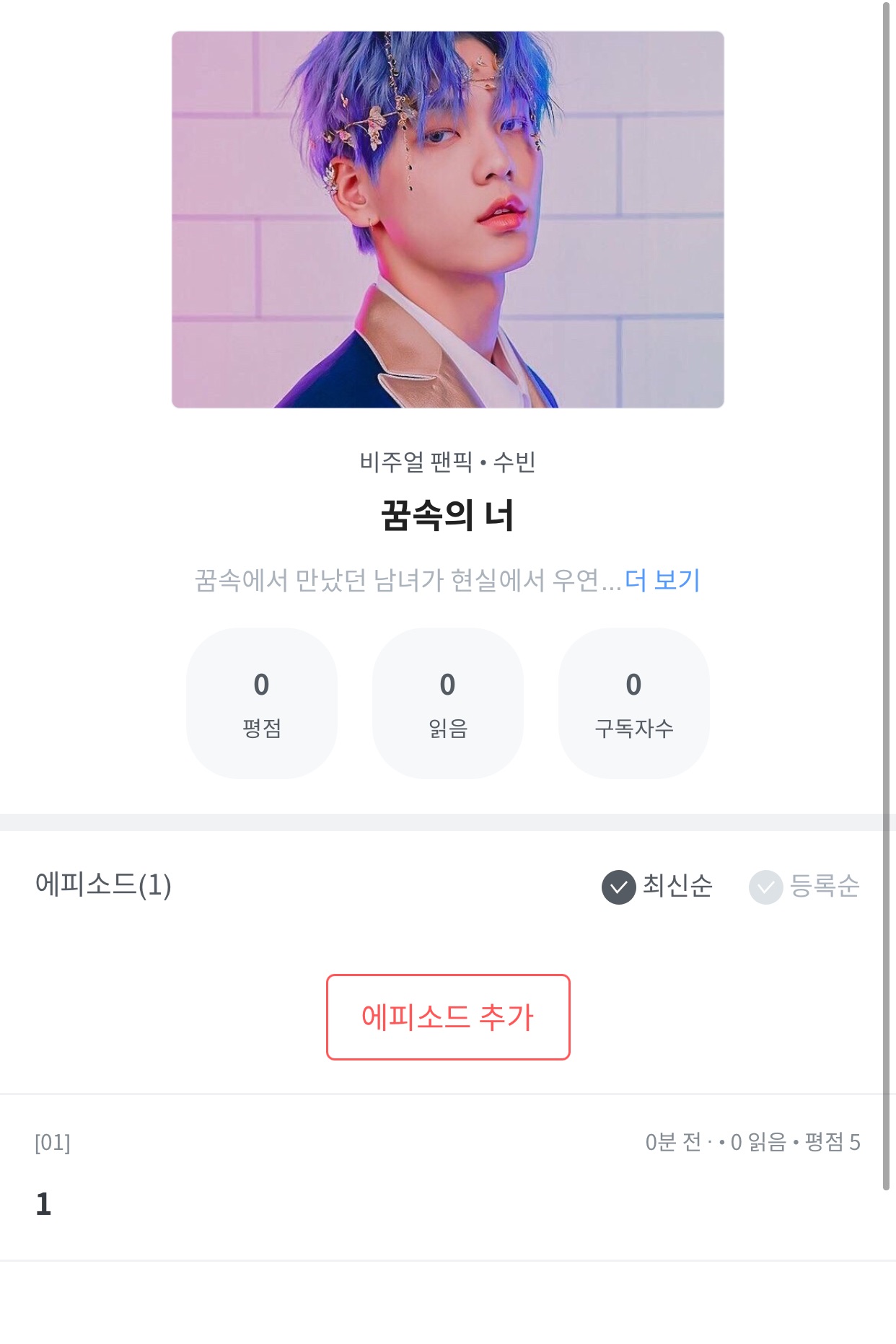Open episode [01] titled 1
Image resolution: width=896 pixels, height=1344 pixels.
(x=447, y=1177)
